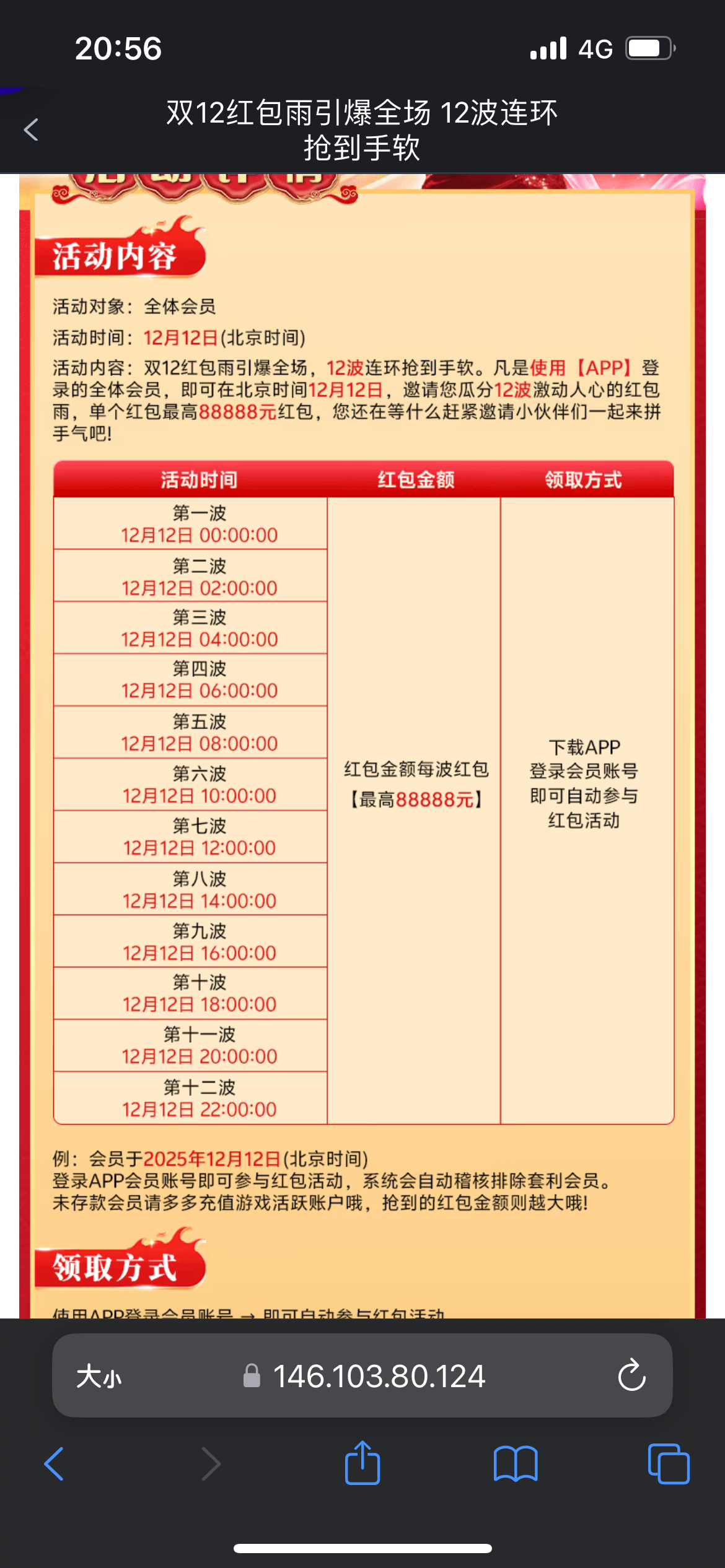The width and height of the screenshot is (725, 1568).
Task: Tap the address bar showing 146.103.80.124
Action: [x=378, y=1376]
